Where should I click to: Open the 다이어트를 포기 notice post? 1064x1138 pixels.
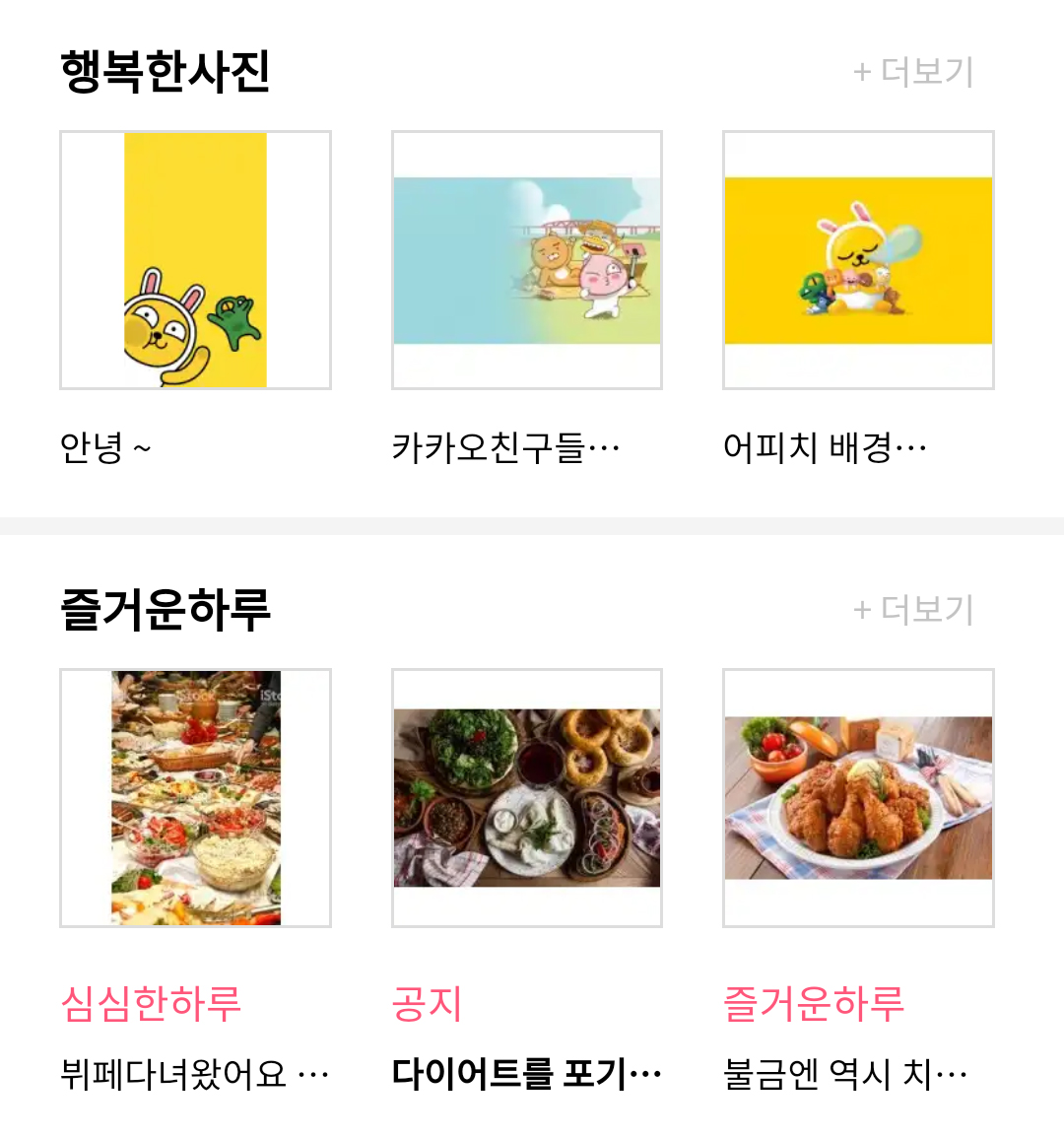[x=527, y=798]
